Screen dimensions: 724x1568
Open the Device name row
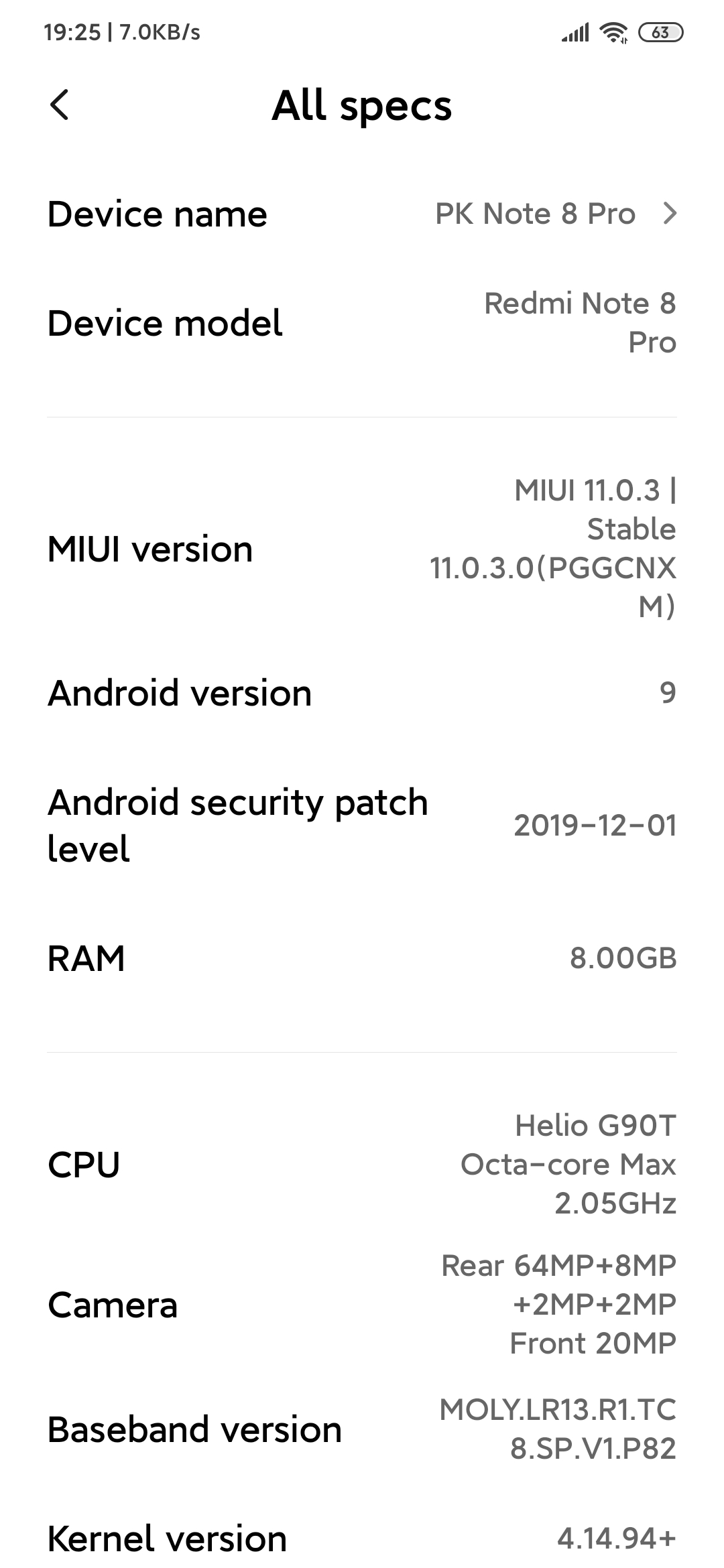click(362, 214)
